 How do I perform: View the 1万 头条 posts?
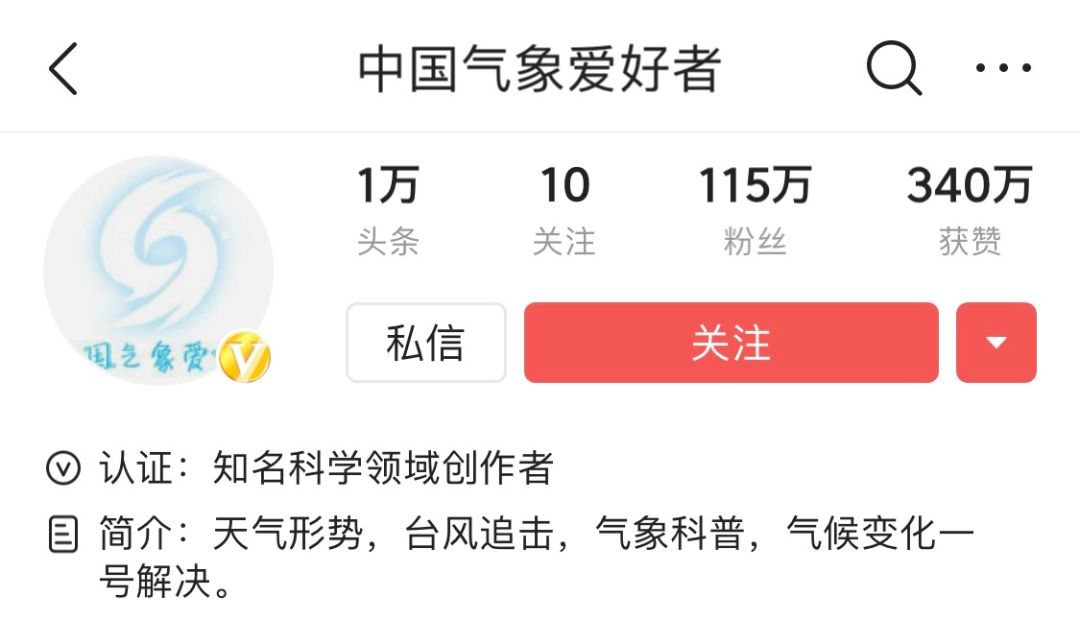(388, 212)
